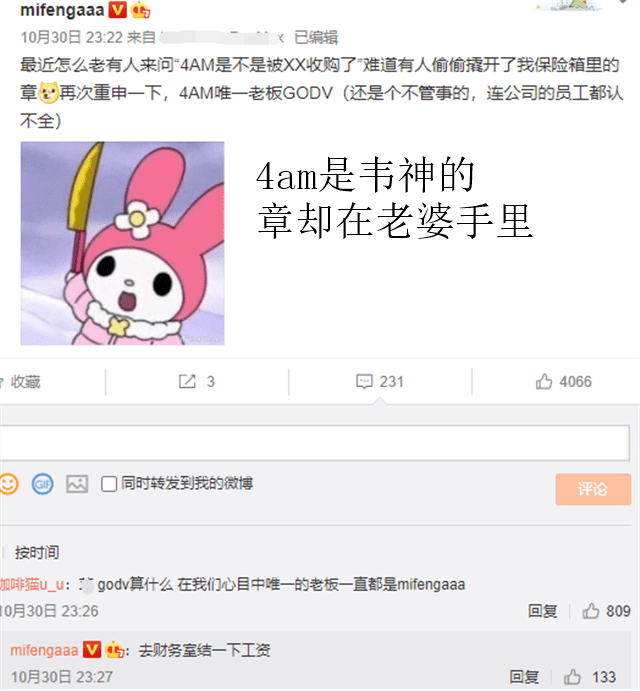This screenshot has height=691, width=640.
Task: Open mifengaaa's profile from the post header
Action: click(x=62, y=11)
